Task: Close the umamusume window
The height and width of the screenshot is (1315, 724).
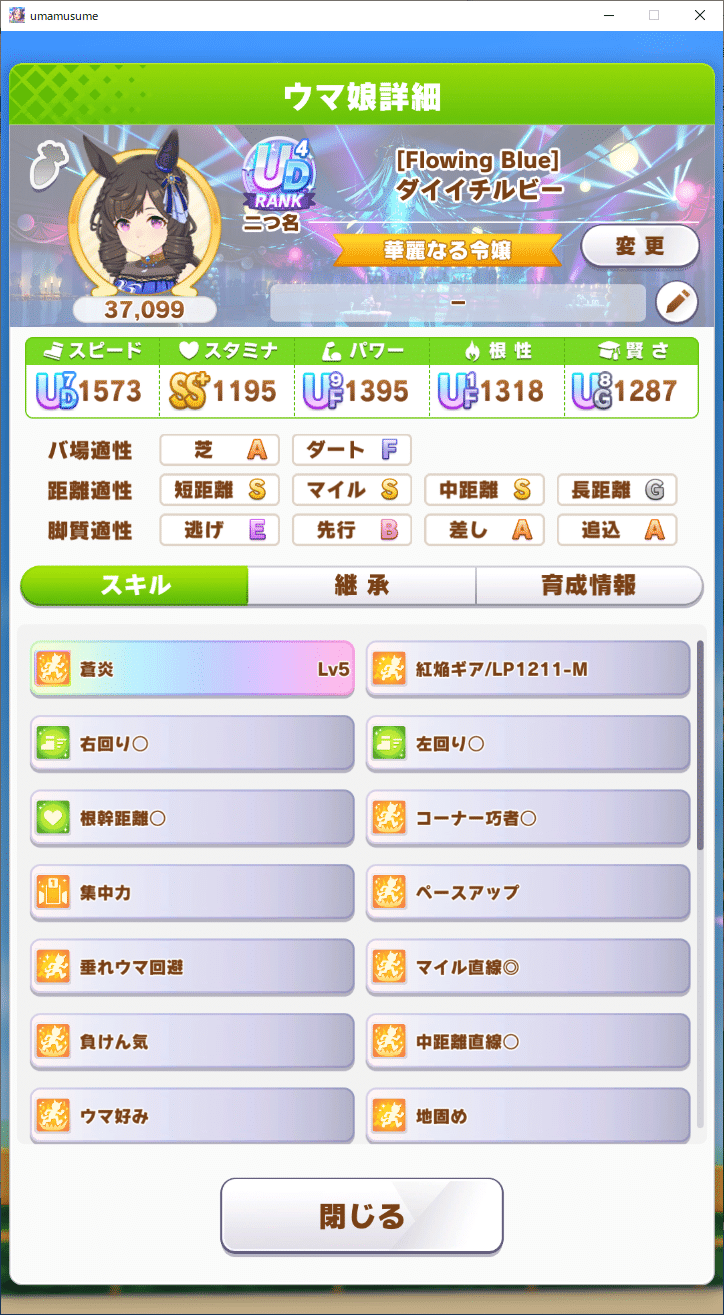Action: pos(700,15)
